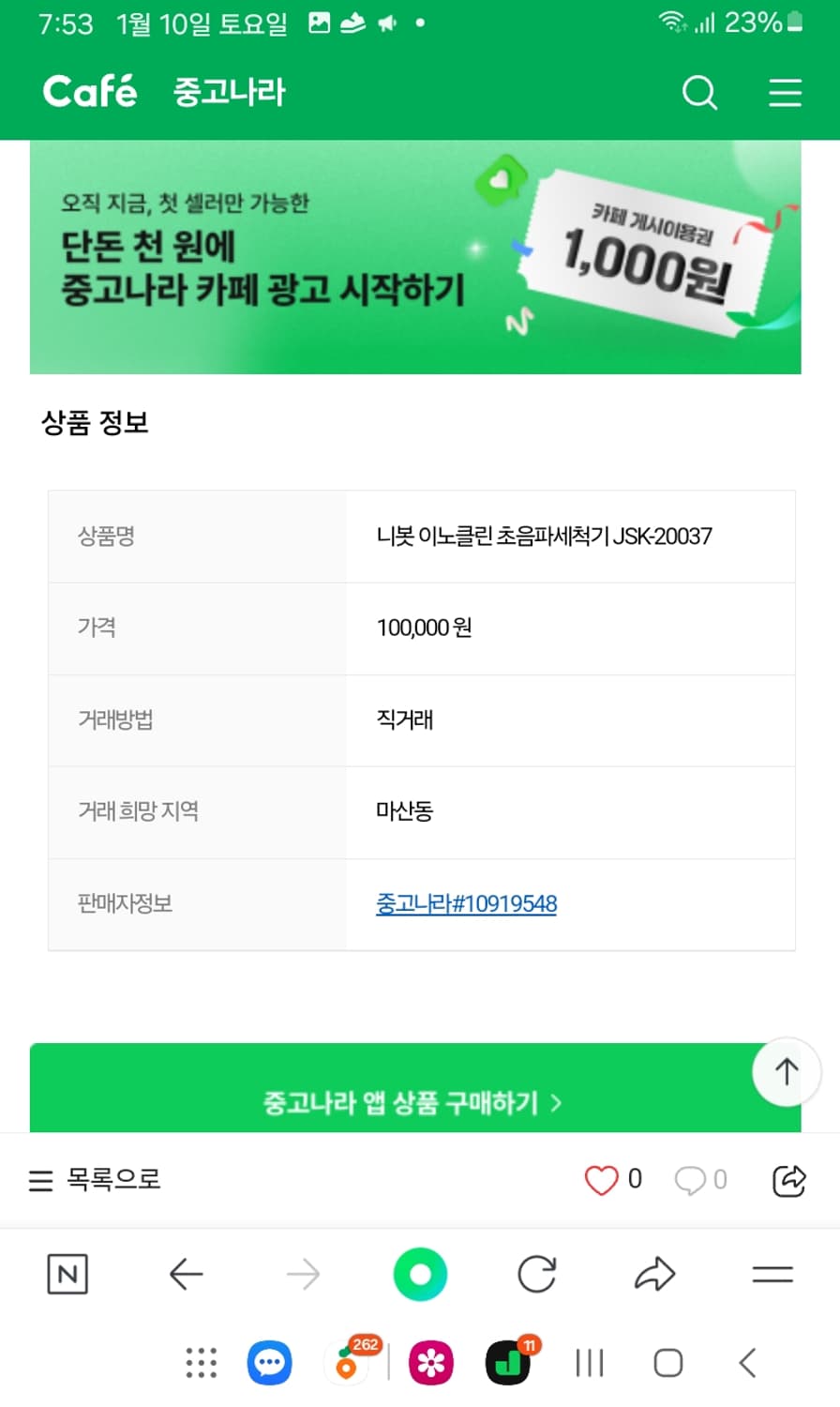Tap the Cafe logo in the header
This screenshot has width=840, height=1407.
tap(89, 90)
